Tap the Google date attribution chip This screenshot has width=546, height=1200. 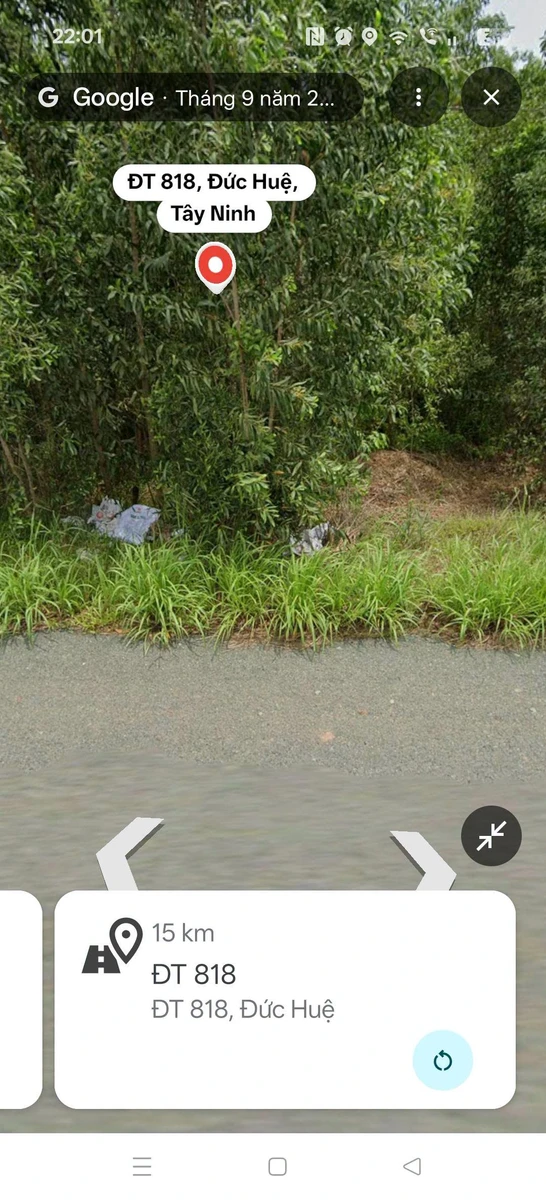pos(195,97)
